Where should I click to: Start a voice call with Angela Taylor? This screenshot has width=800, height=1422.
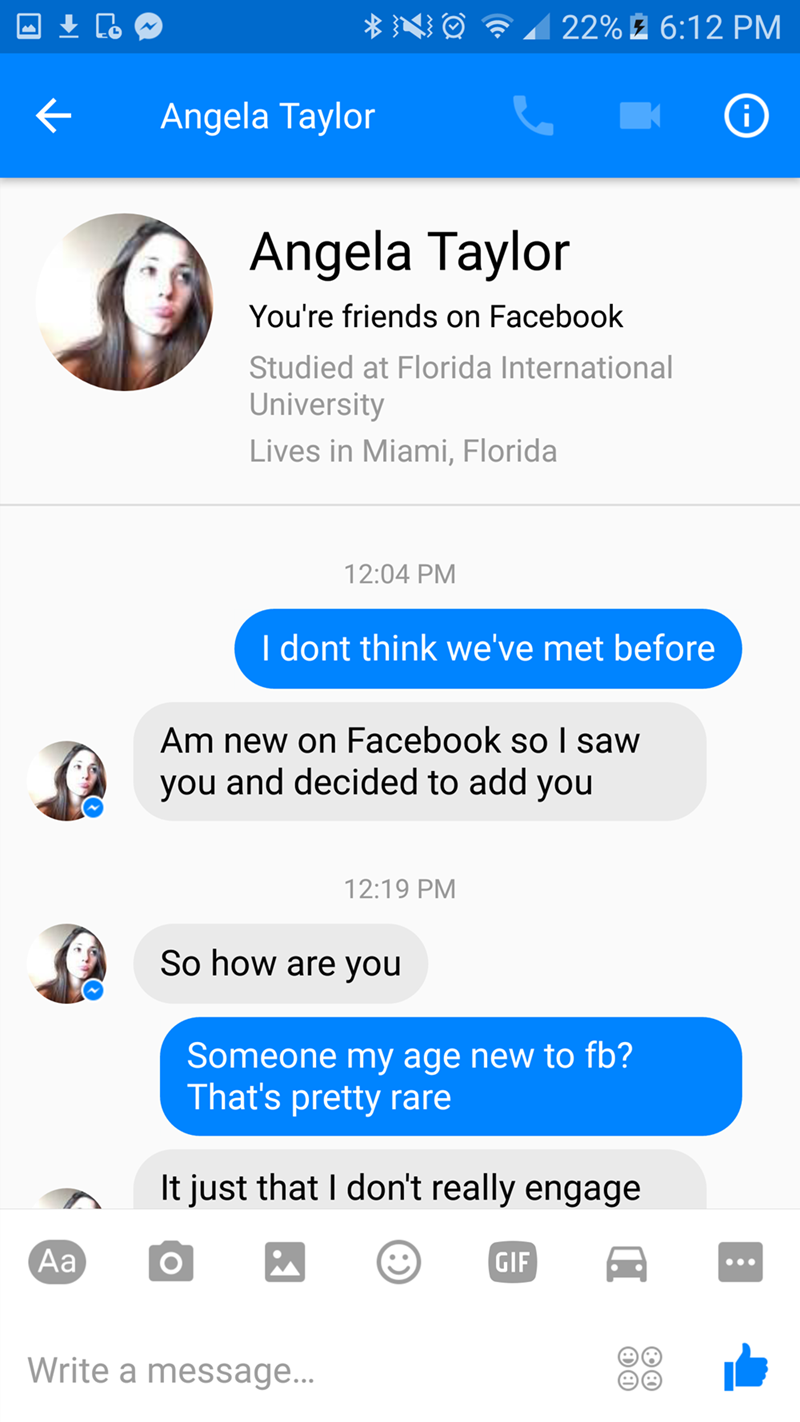[533, 117]
